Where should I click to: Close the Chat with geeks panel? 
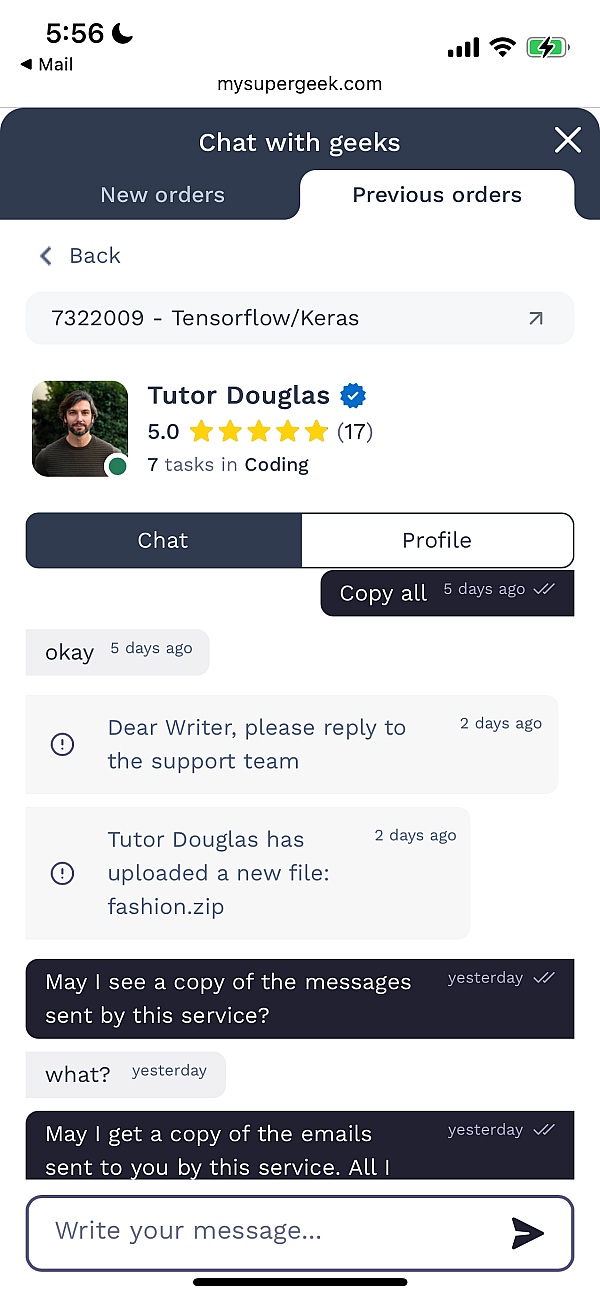click(x=567, y=141)
